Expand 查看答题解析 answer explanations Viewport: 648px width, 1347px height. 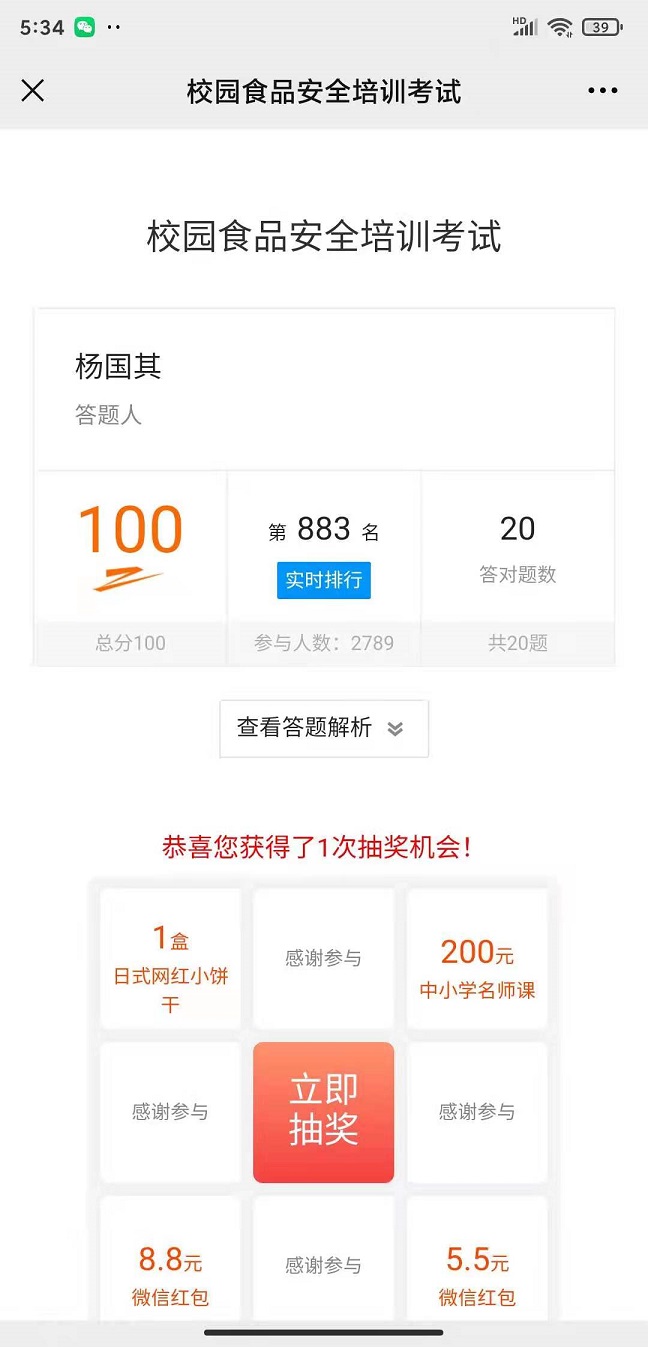[323, 728]
